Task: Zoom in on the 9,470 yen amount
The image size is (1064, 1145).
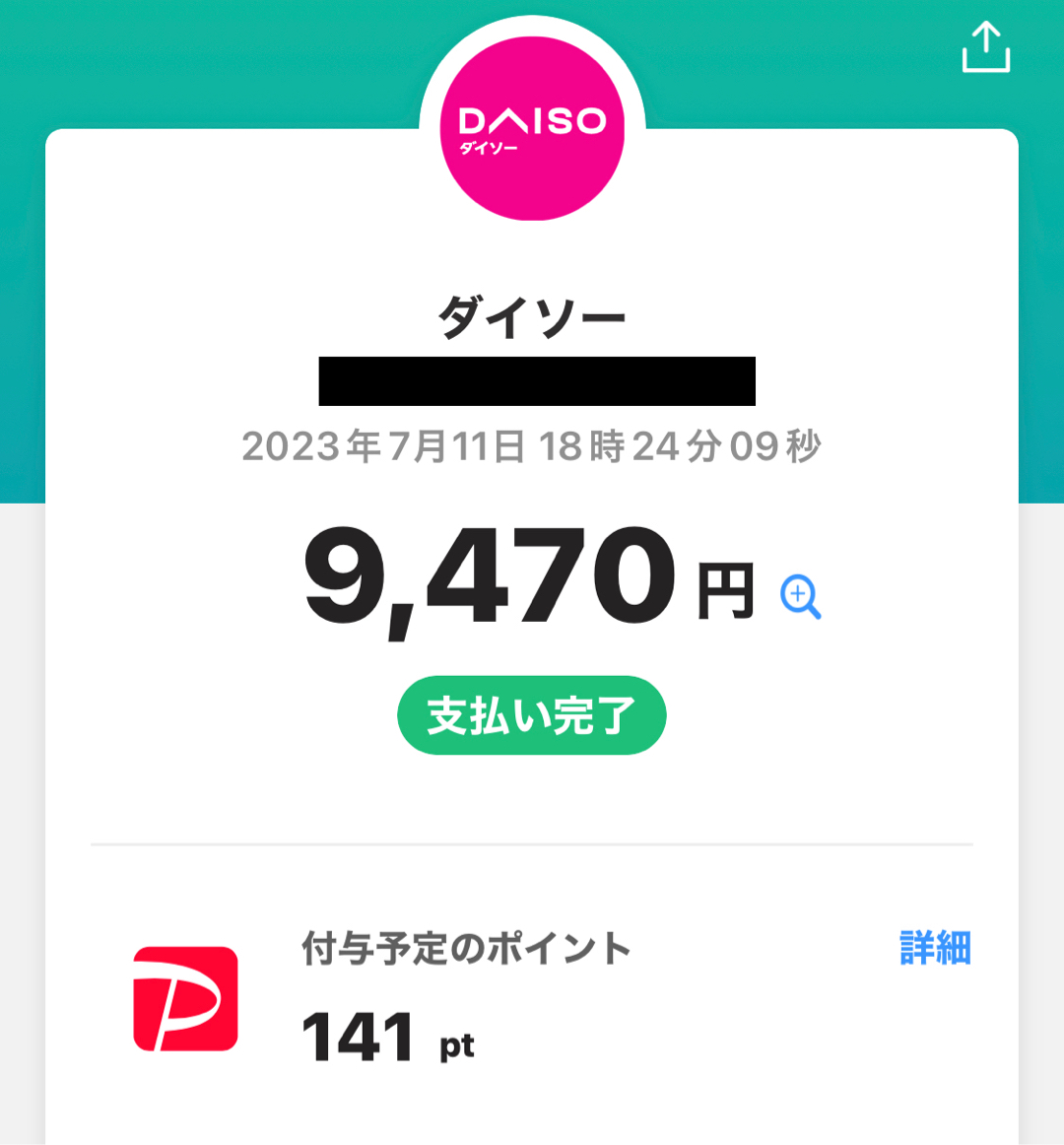Action: click(800, 597)
